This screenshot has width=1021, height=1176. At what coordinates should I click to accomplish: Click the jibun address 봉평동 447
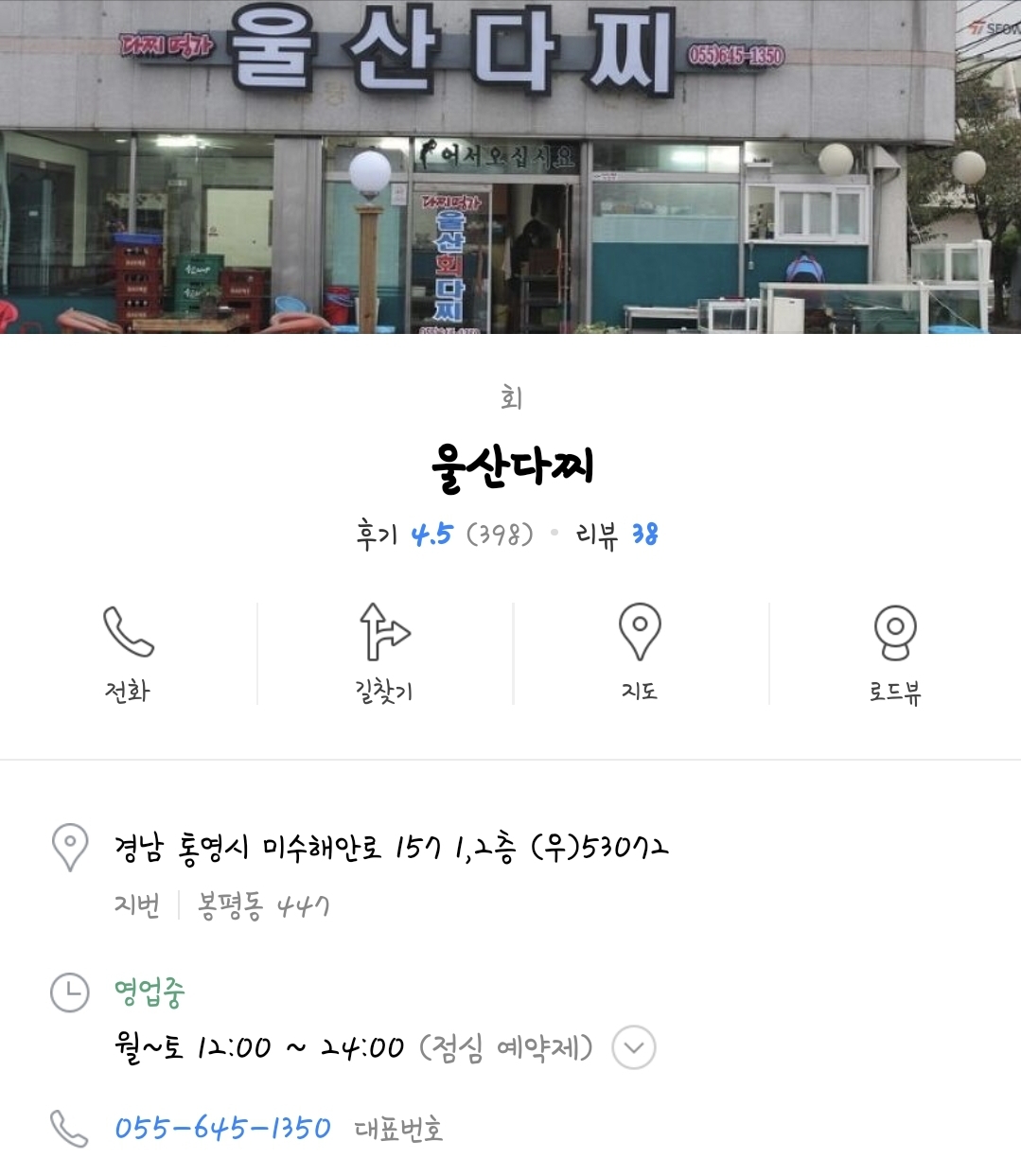[259, 907]
